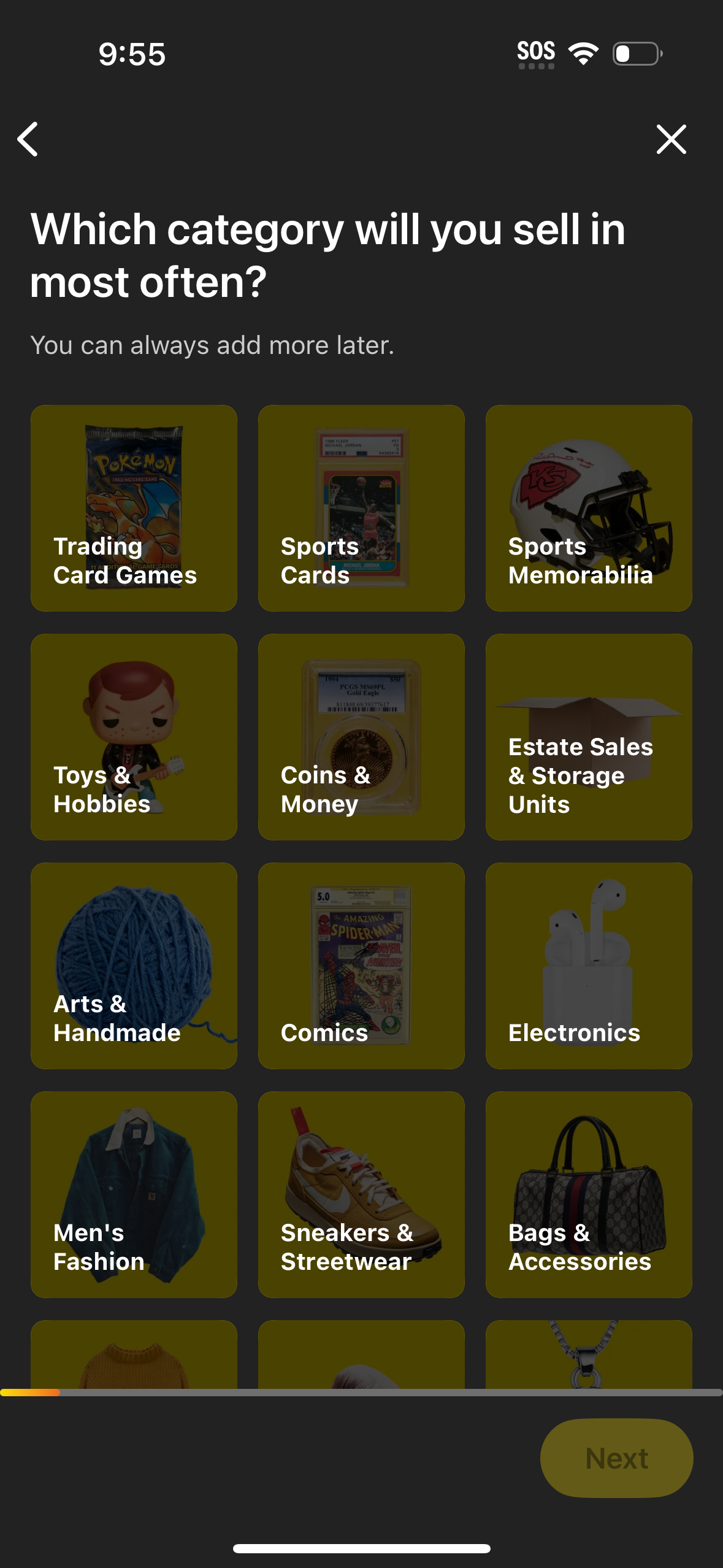Go back using the back arrow
This screenshot has height=1568, width=723.
pyautogui.click(x=28, y=139)
